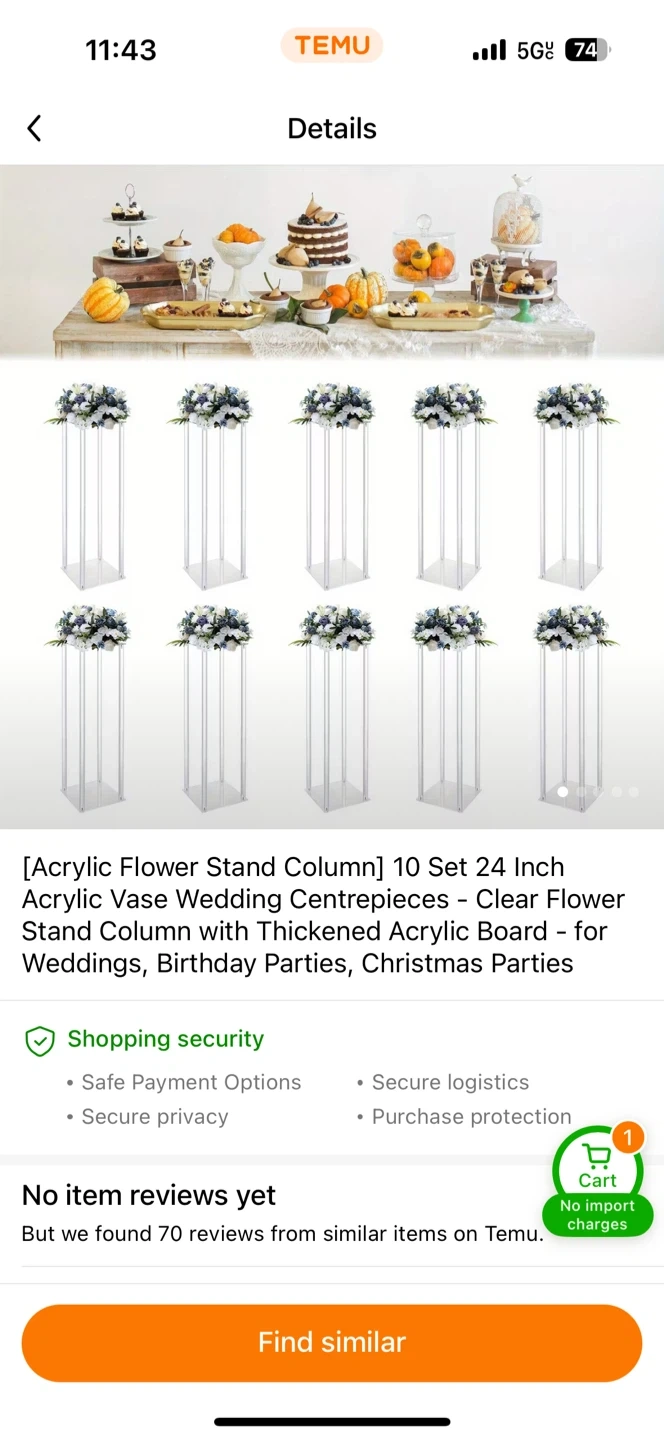
Task: Tap the Find similar button
Action: 332,1342
